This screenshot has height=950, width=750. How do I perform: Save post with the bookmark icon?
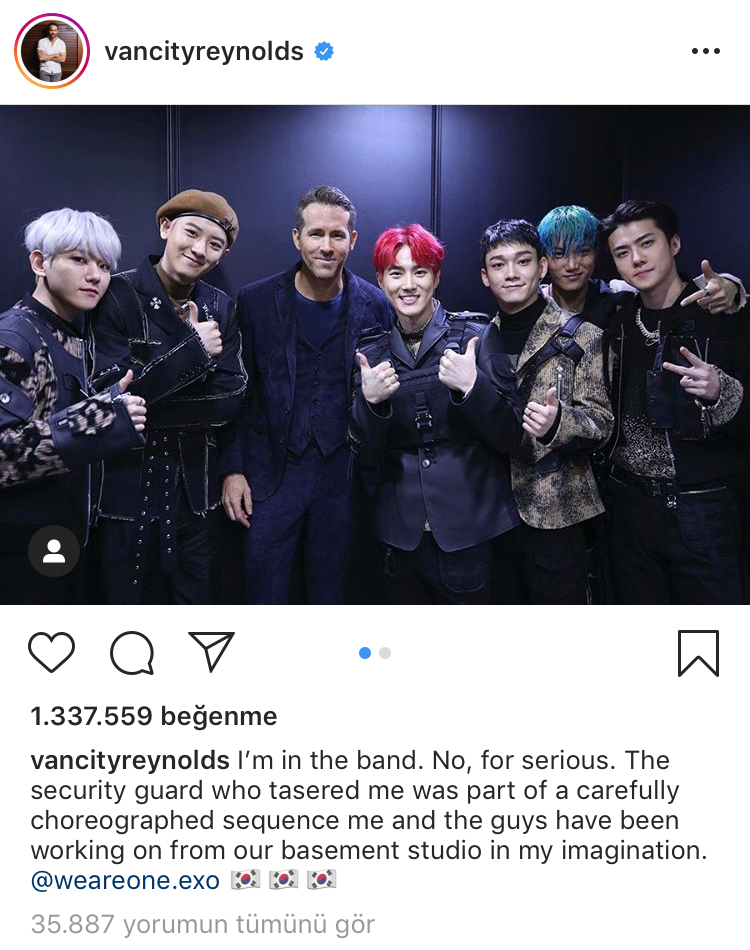coord(698,653)
